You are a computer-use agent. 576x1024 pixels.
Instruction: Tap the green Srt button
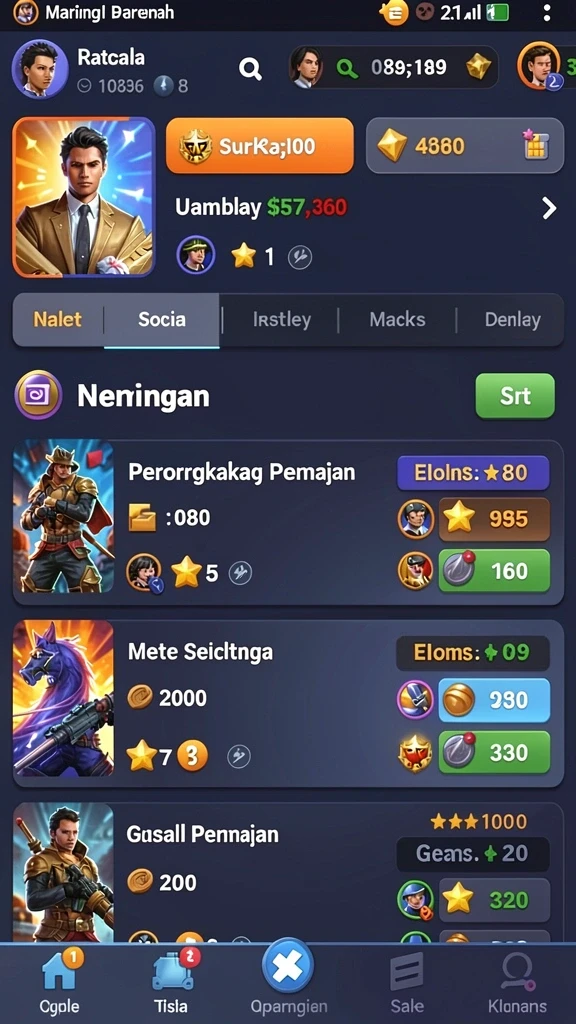(x=515, y=396)
